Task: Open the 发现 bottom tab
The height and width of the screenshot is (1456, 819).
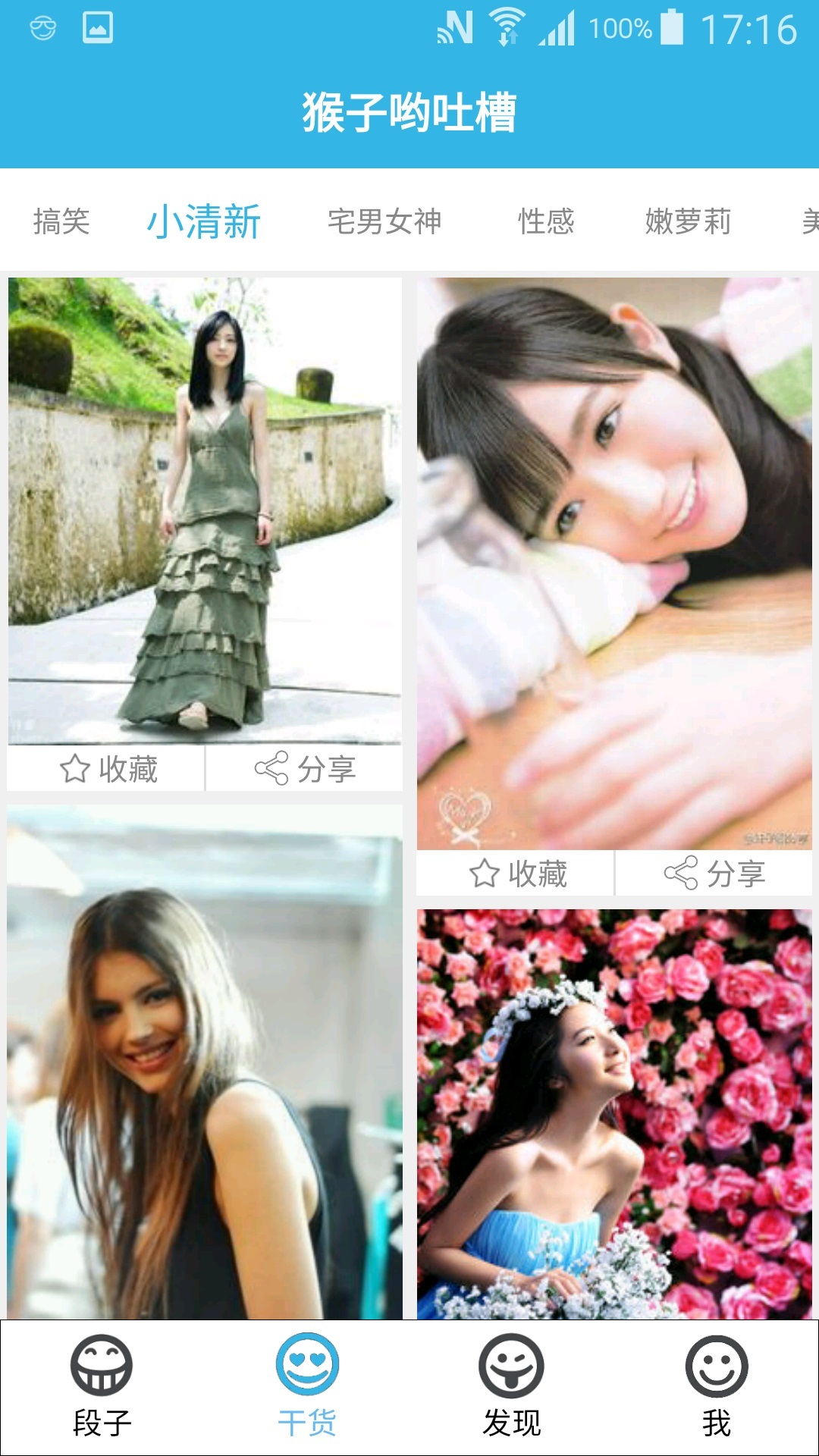Action: click(x=511, y=1386)
